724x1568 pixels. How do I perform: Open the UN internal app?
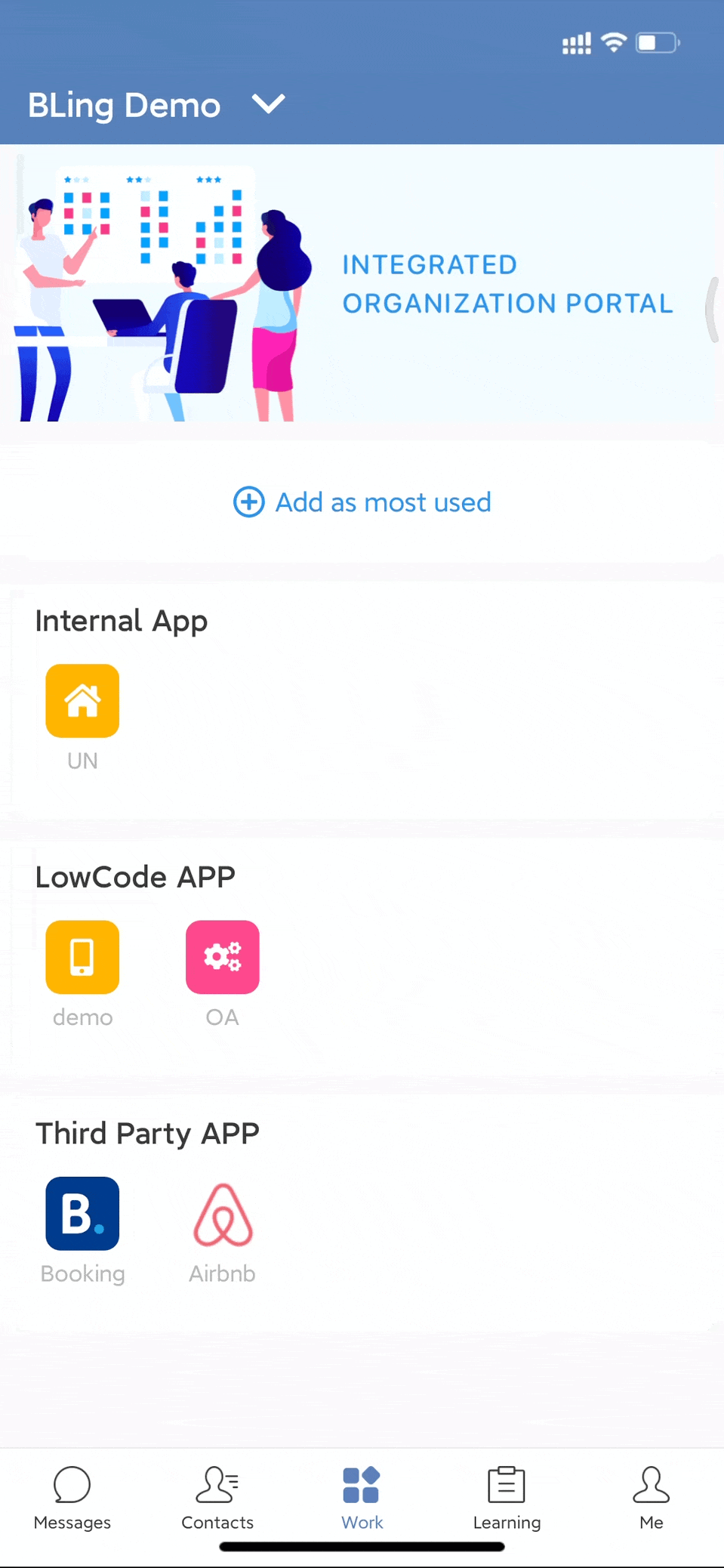click(x=82, y=701)
